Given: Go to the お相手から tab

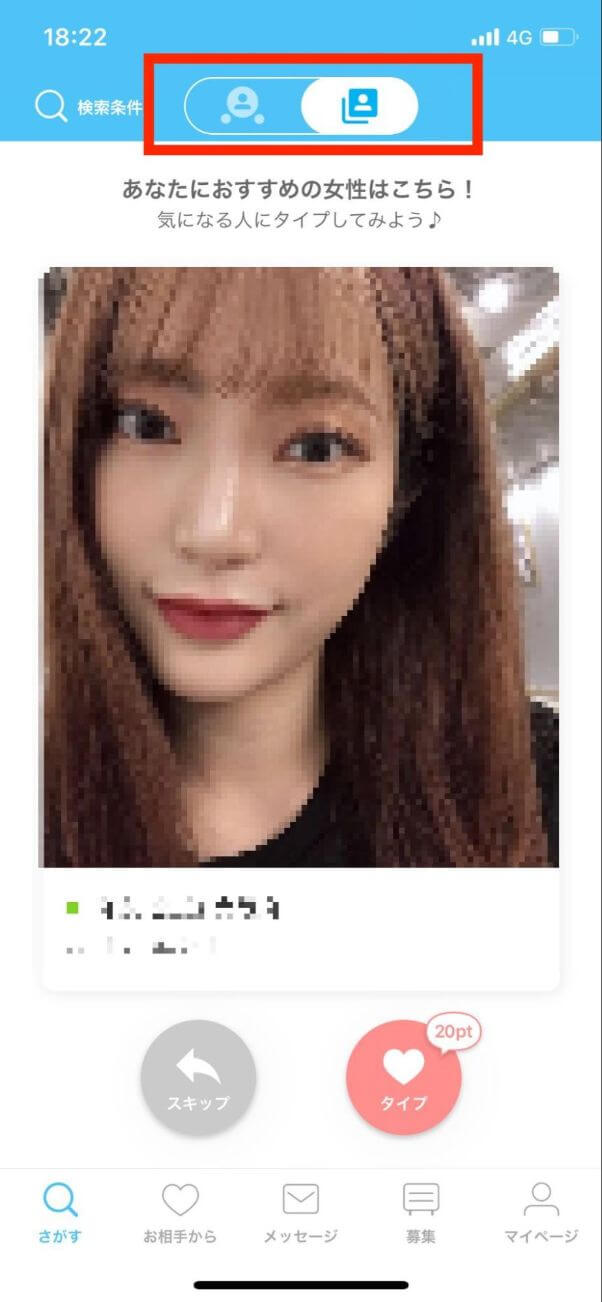Looking at the screenshot, I should (180, 1211).
